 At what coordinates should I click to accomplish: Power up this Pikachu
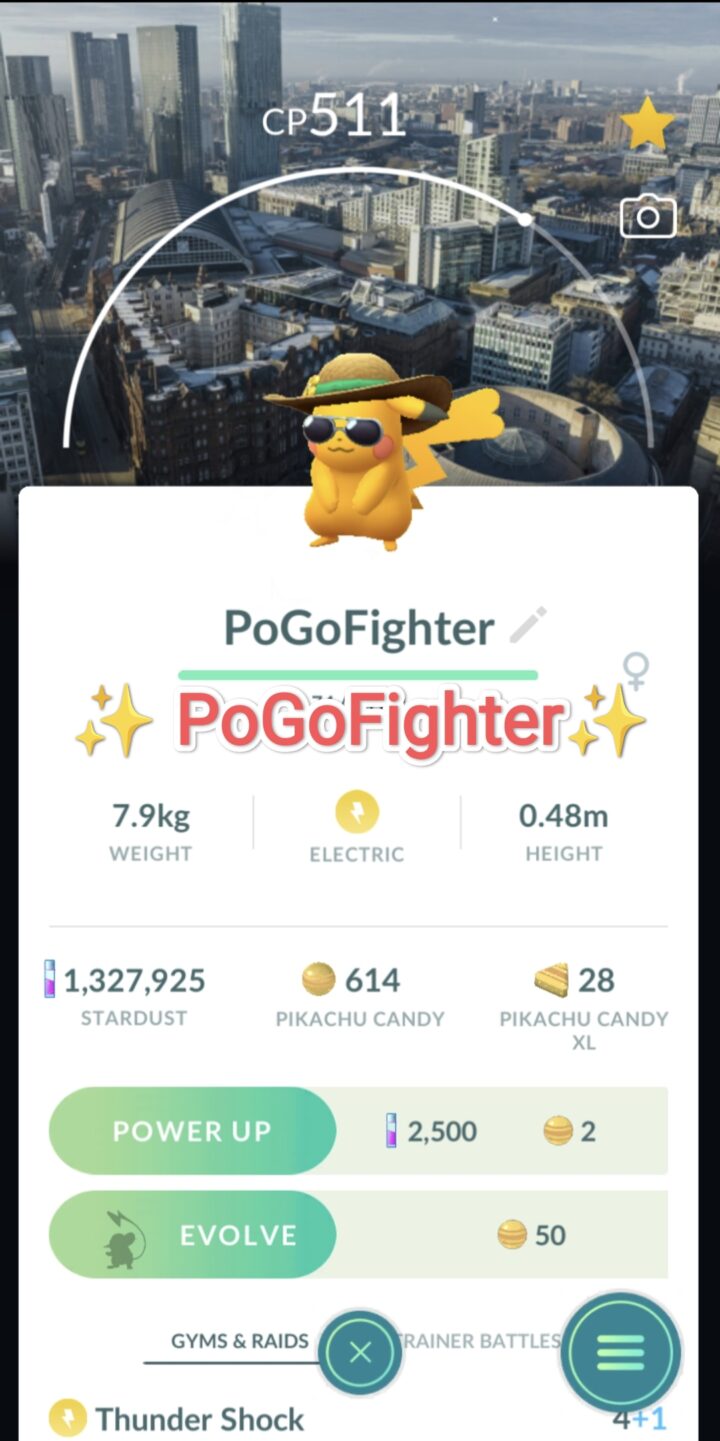coord(192,1131)
